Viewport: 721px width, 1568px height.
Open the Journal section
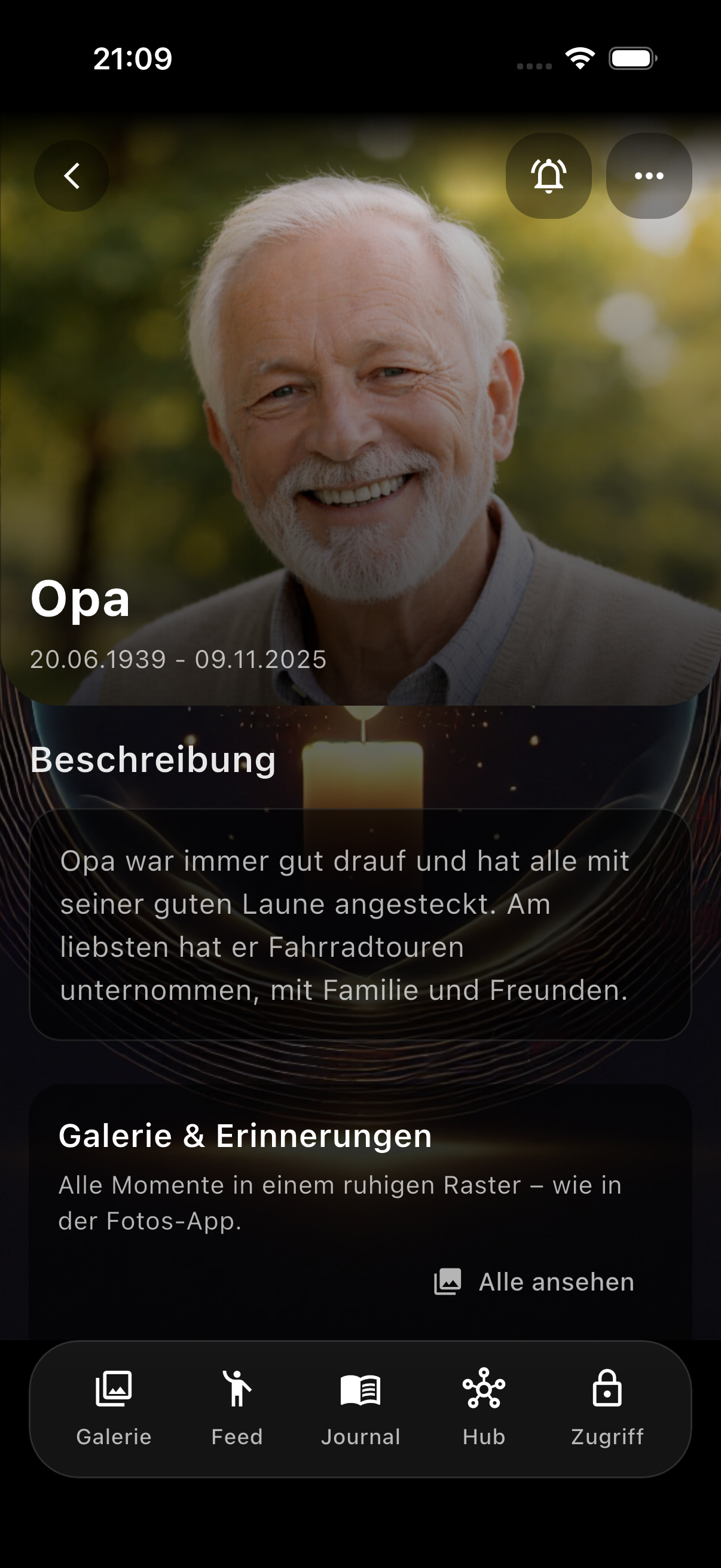[x=360, y=1409]
